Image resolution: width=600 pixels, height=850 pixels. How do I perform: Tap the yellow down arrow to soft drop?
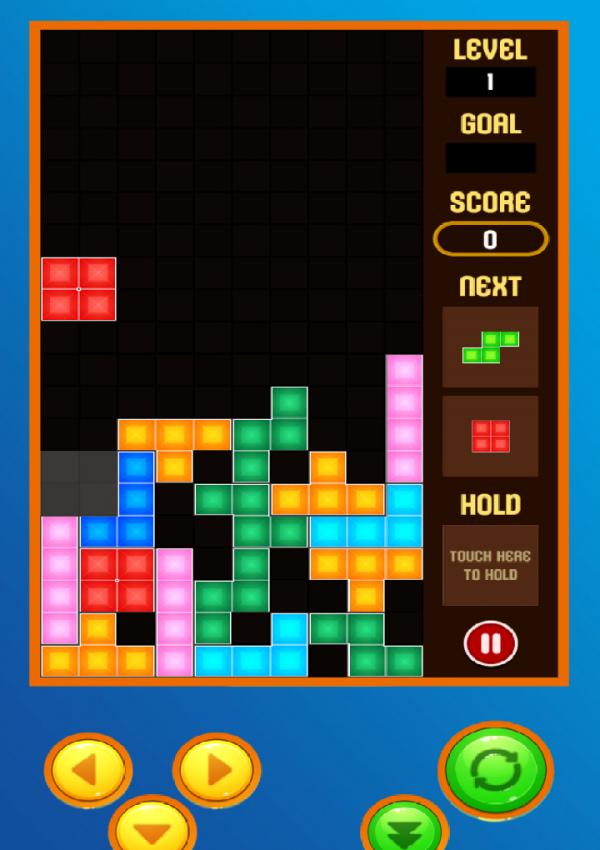coord(152,828)
